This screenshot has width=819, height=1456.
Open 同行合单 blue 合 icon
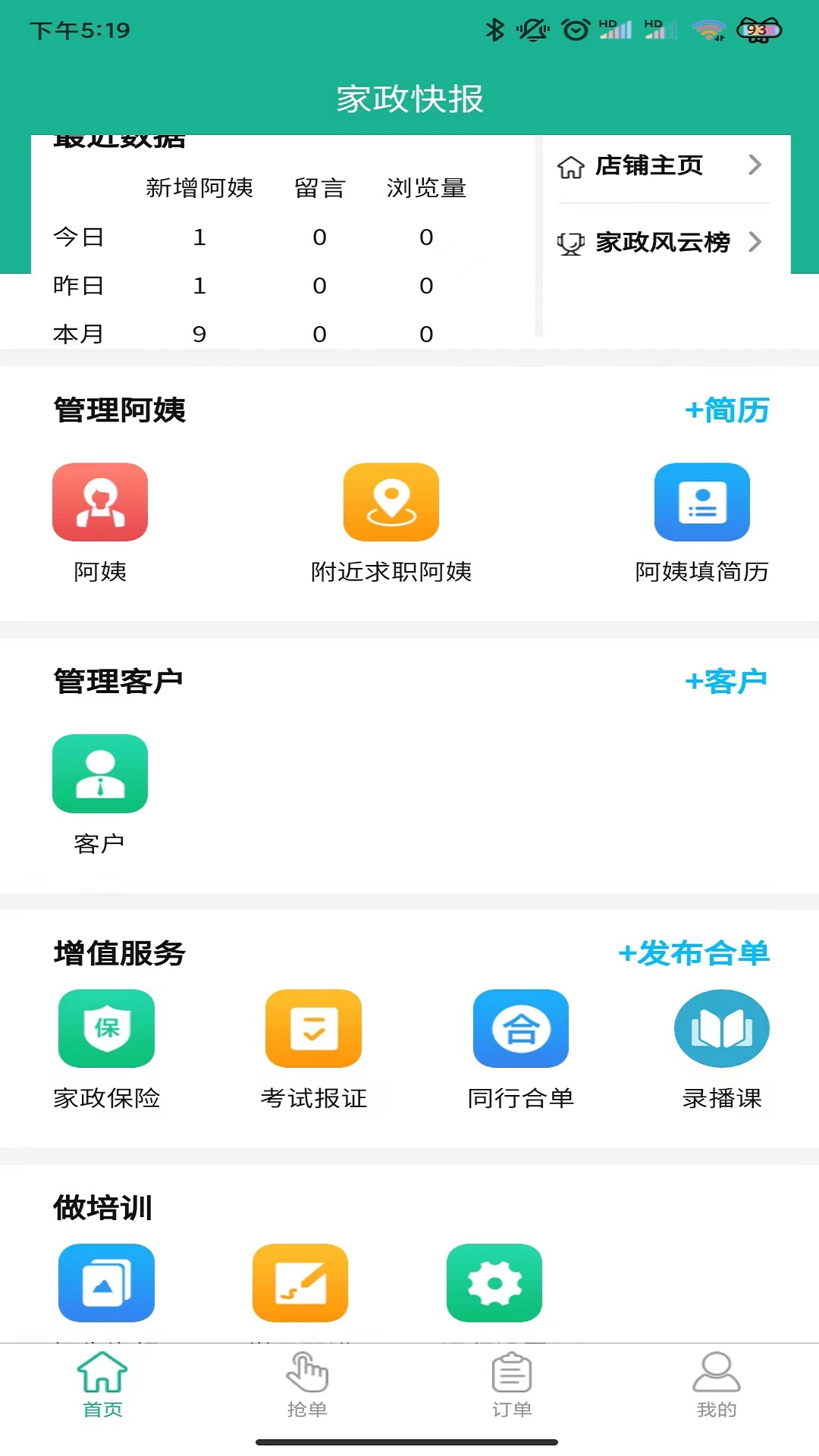(x=522, y=1029)
